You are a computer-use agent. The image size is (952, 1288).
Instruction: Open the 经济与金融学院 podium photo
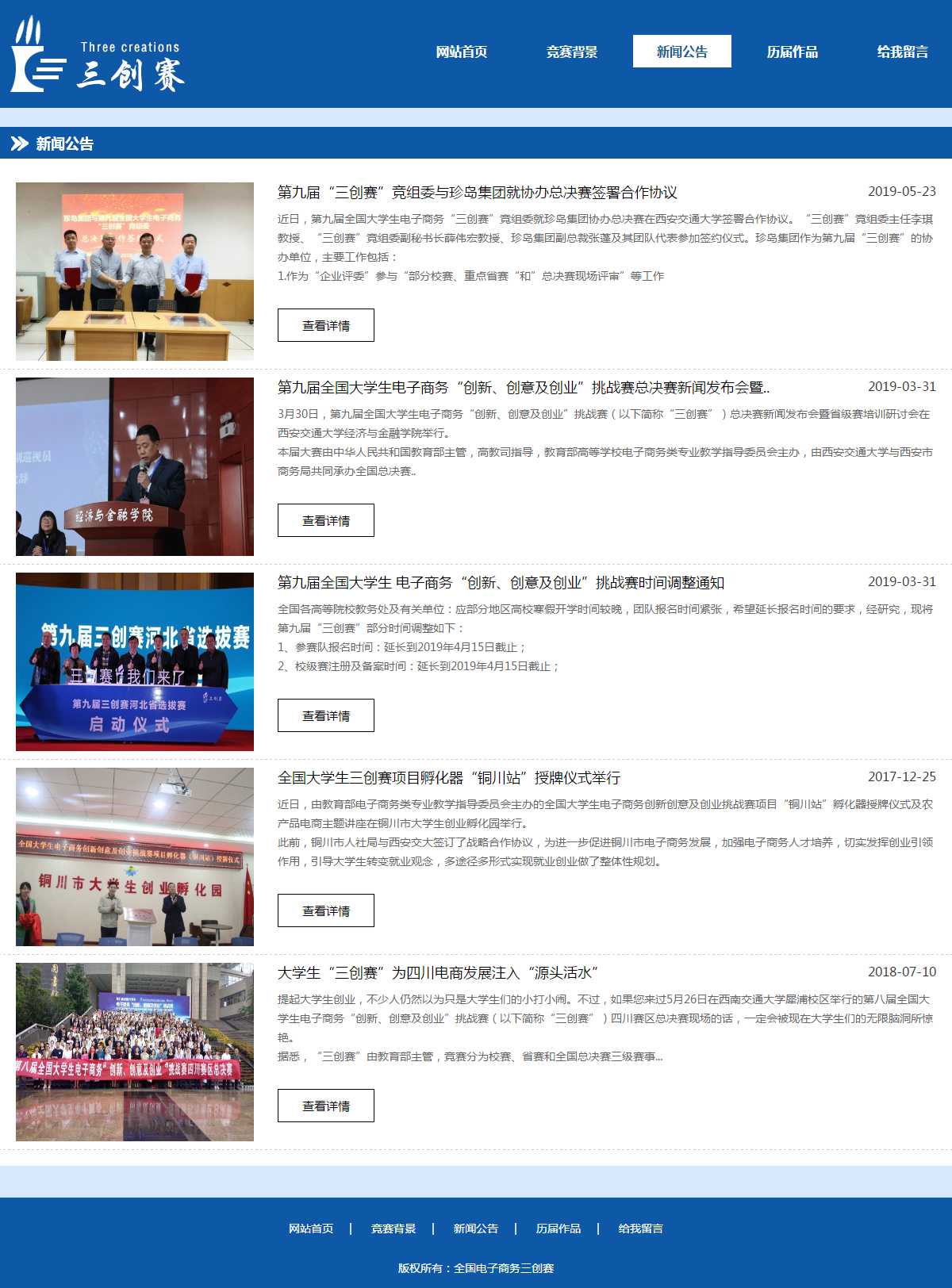[x=135, y=466]
